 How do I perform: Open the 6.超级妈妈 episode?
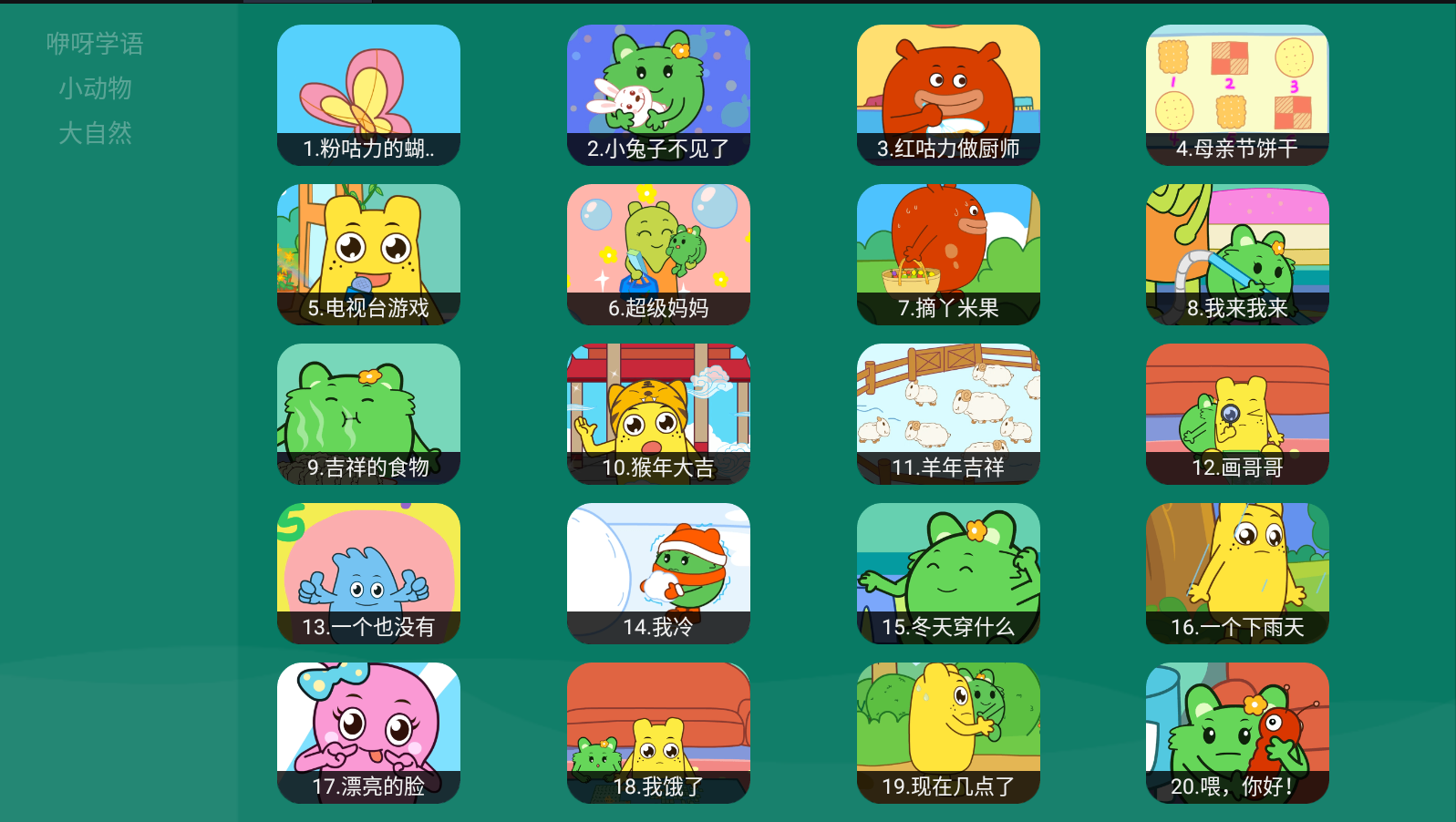pyautogui.click(x=658, y=254)
